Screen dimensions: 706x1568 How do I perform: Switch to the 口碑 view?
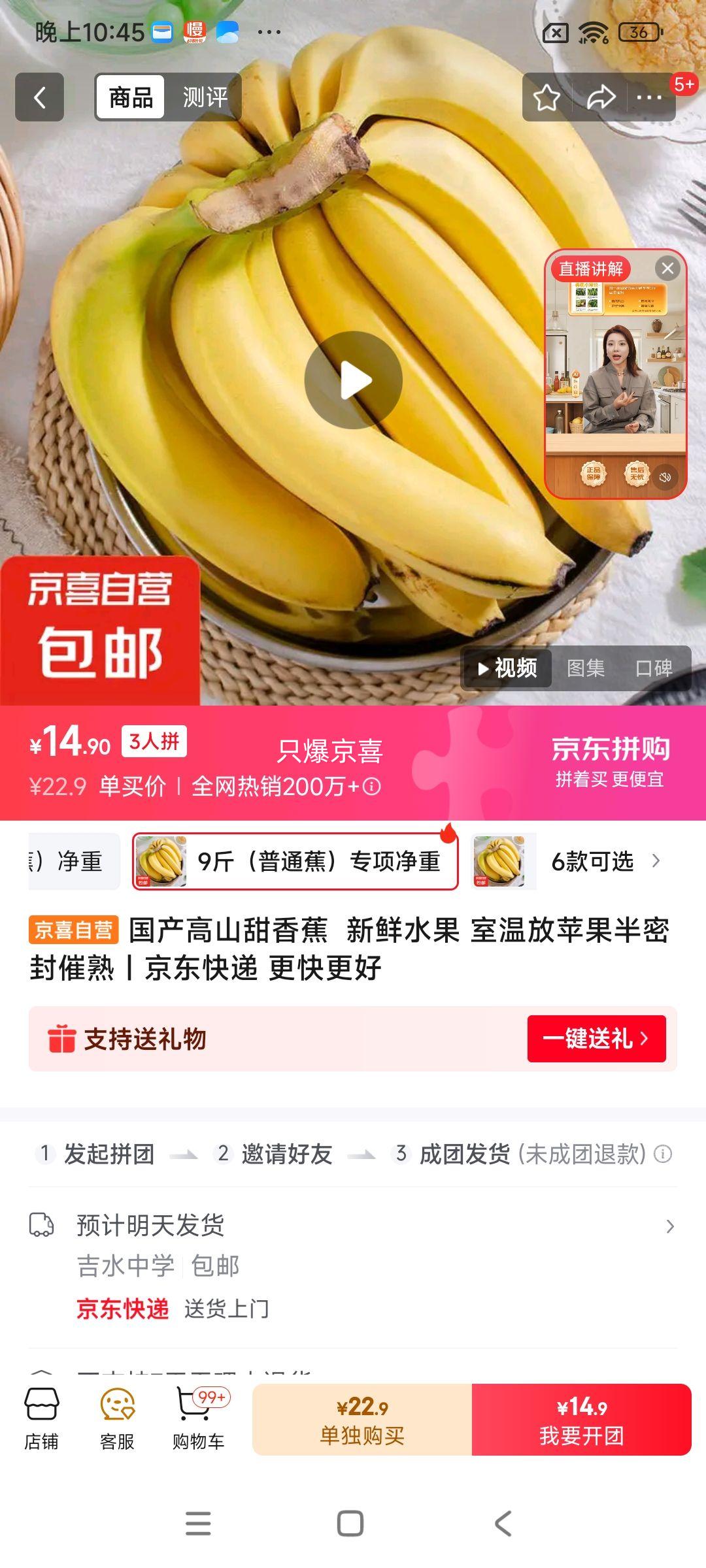[x=654, y=668]
